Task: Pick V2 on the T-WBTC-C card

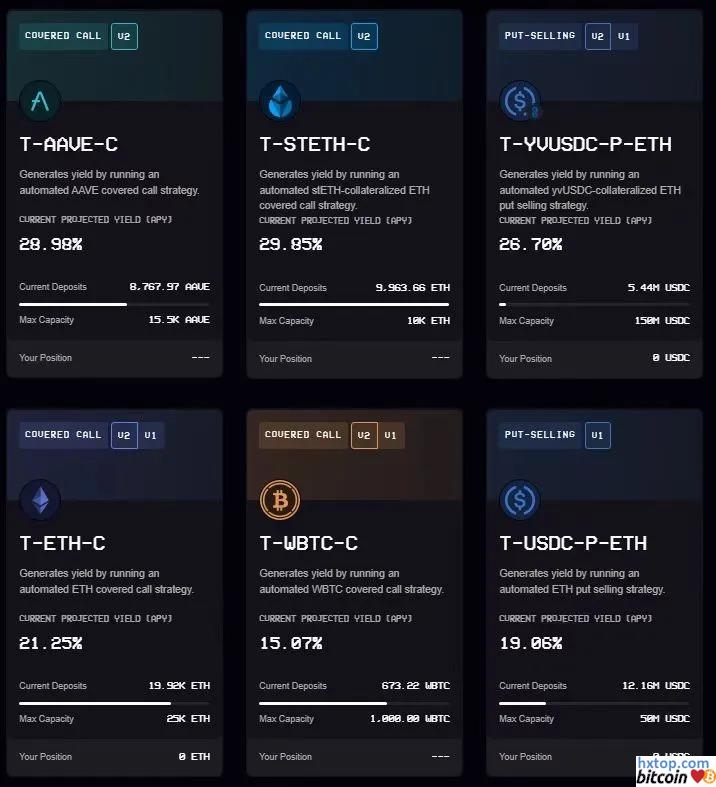Action: pyautogui.click(x=364, y=435)
